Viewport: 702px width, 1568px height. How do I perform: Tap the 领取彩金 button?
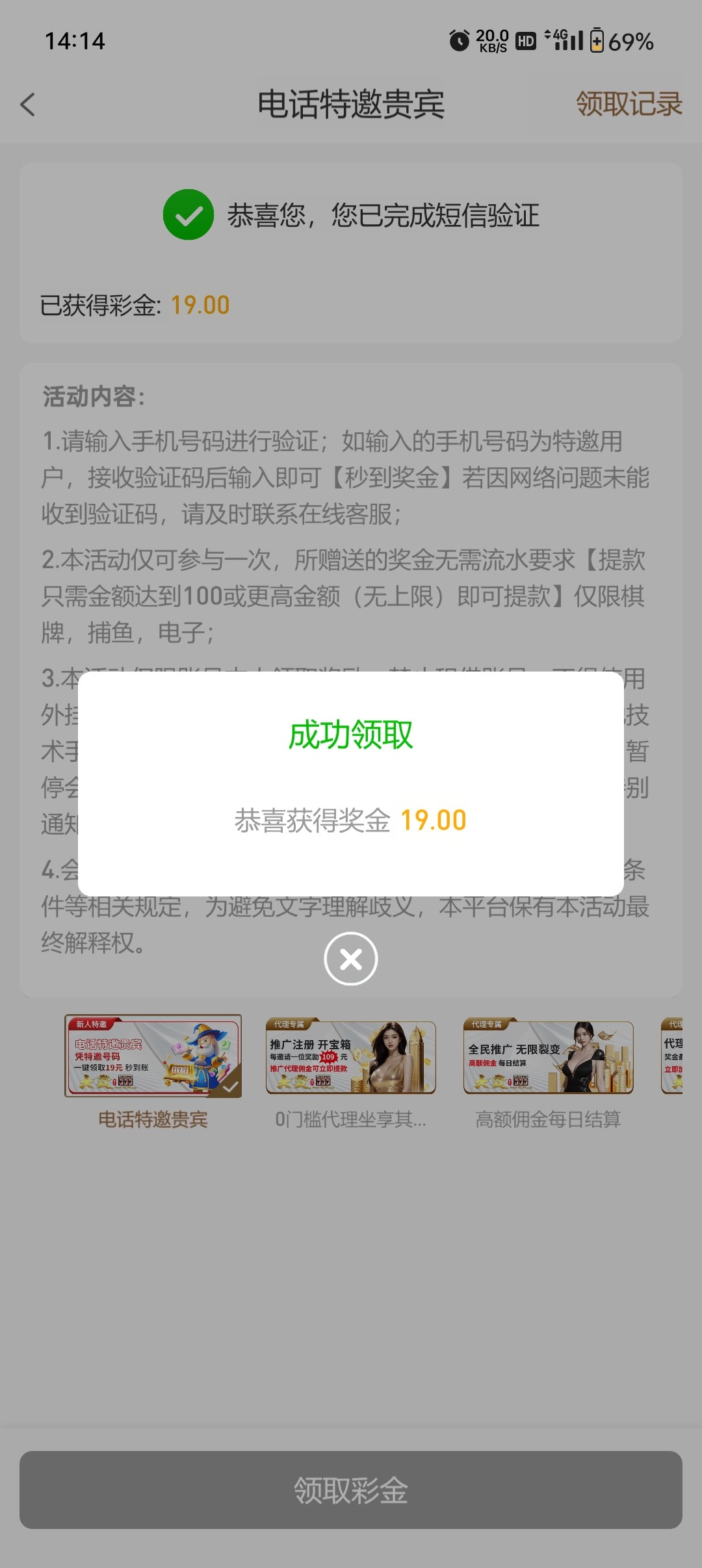click(351, 1490)
